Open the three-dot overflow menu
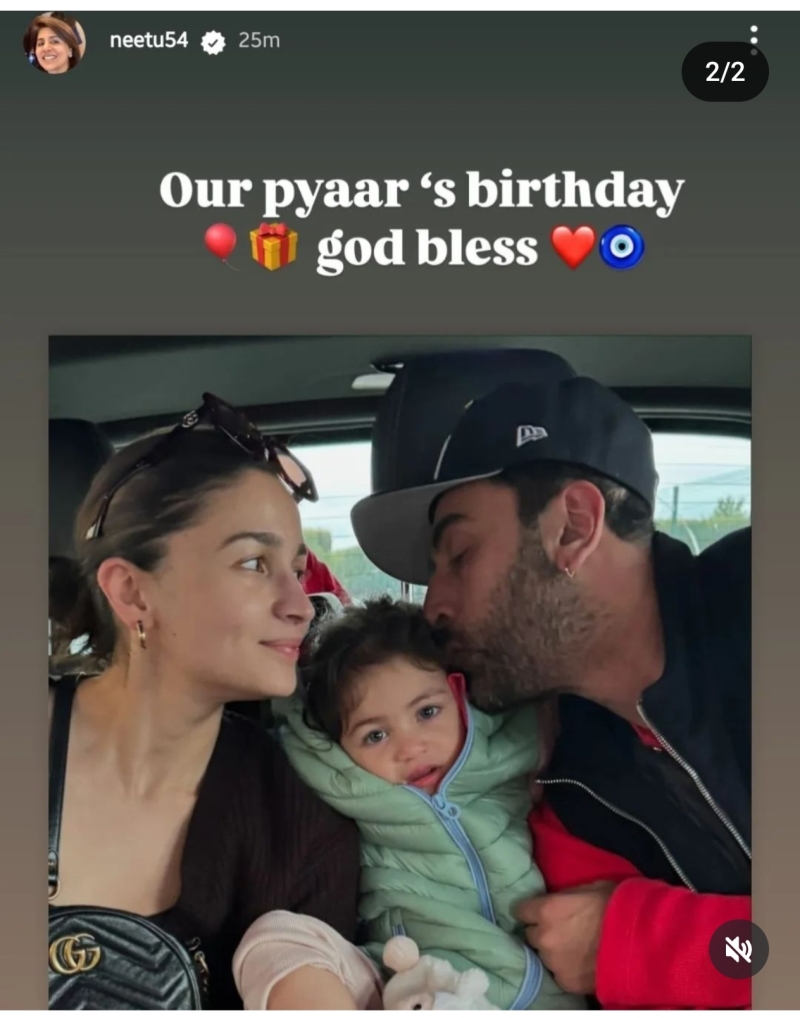Viewport: 800px width, 1018px height. coord(753,38)
